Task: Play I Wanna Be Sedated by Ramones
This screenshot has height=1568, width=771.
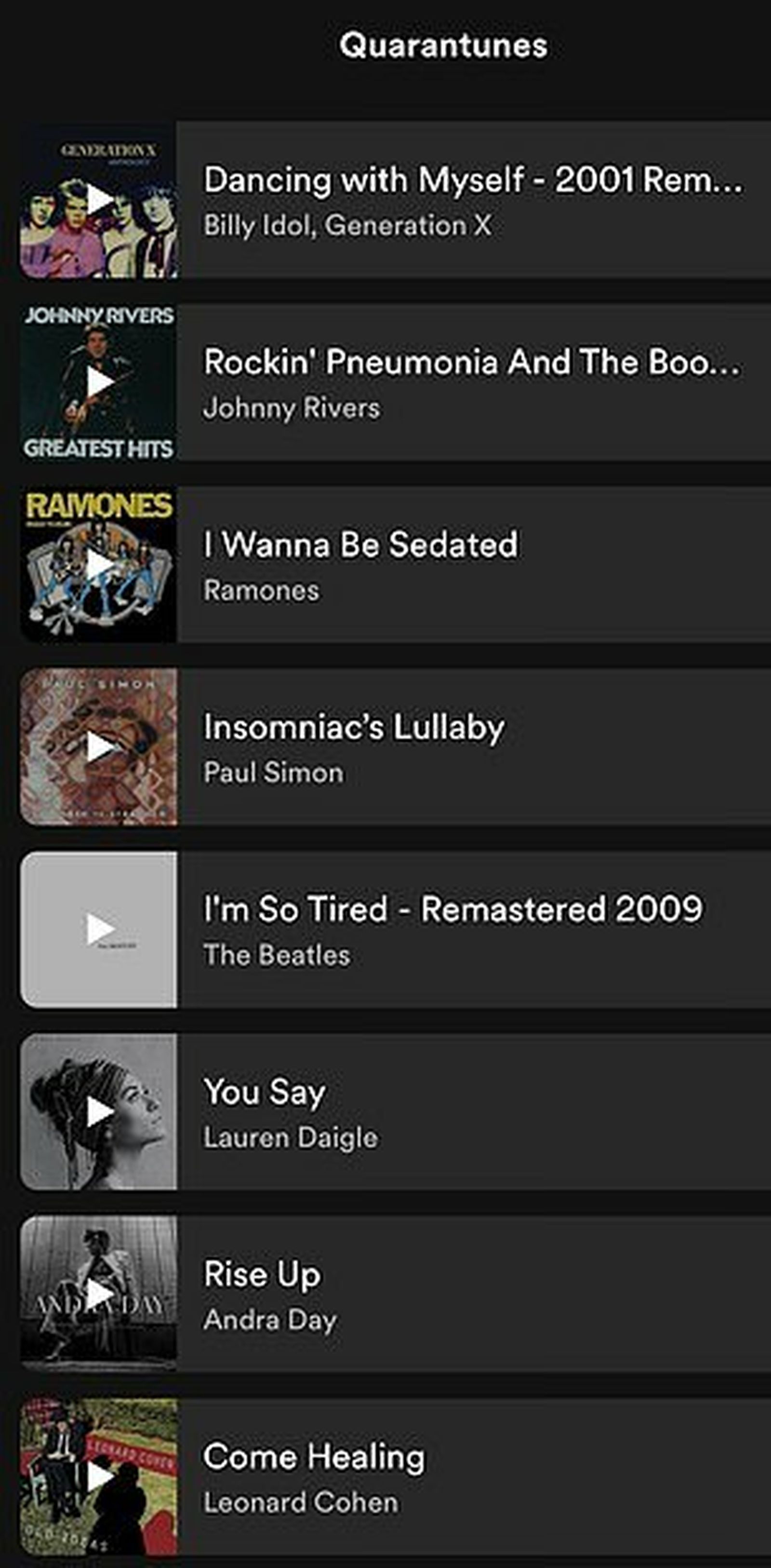Action: pos(99,564)
